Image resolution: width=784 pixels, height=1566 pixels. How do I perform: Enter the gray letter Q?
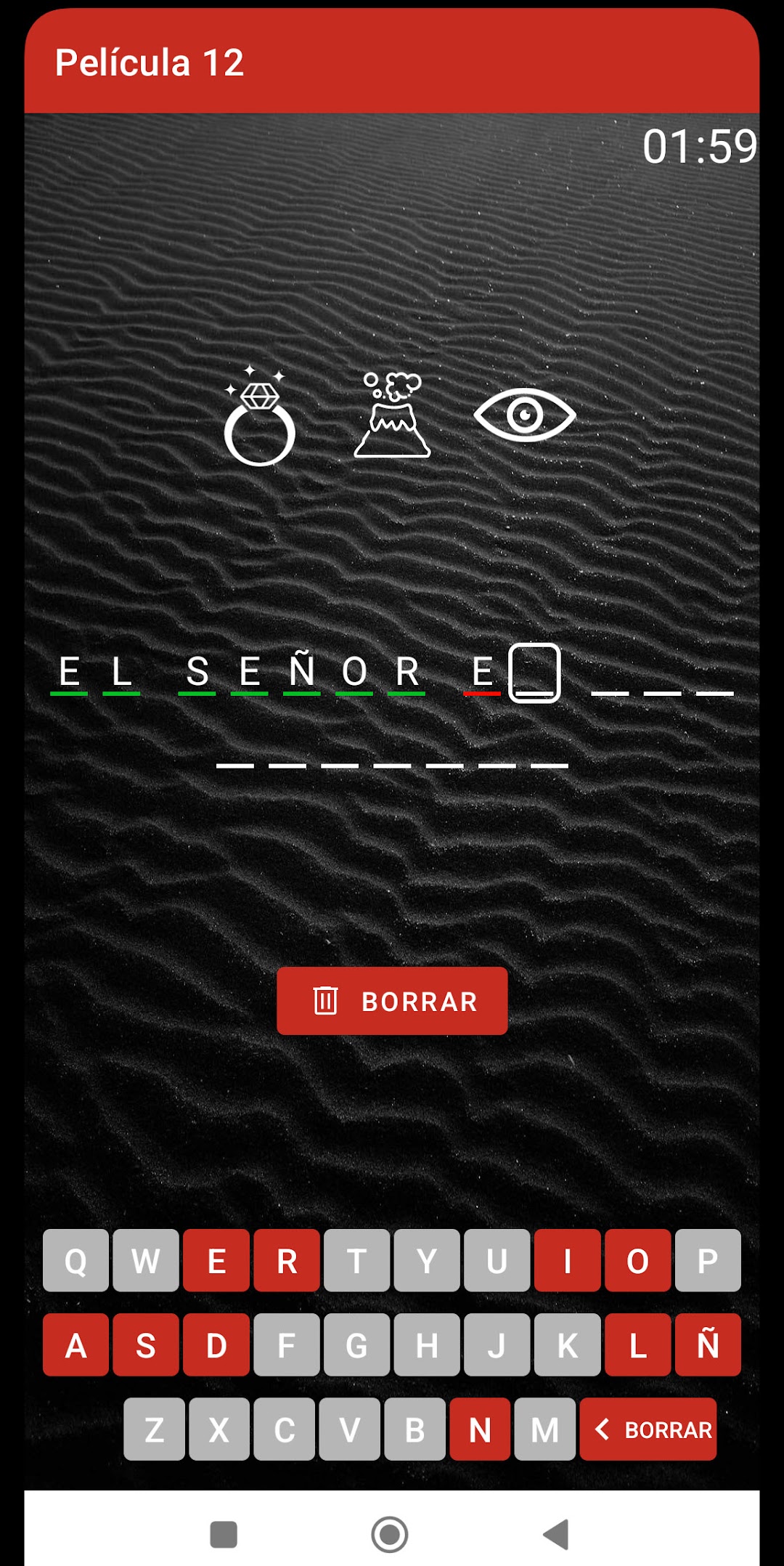tap(75, 1260)
